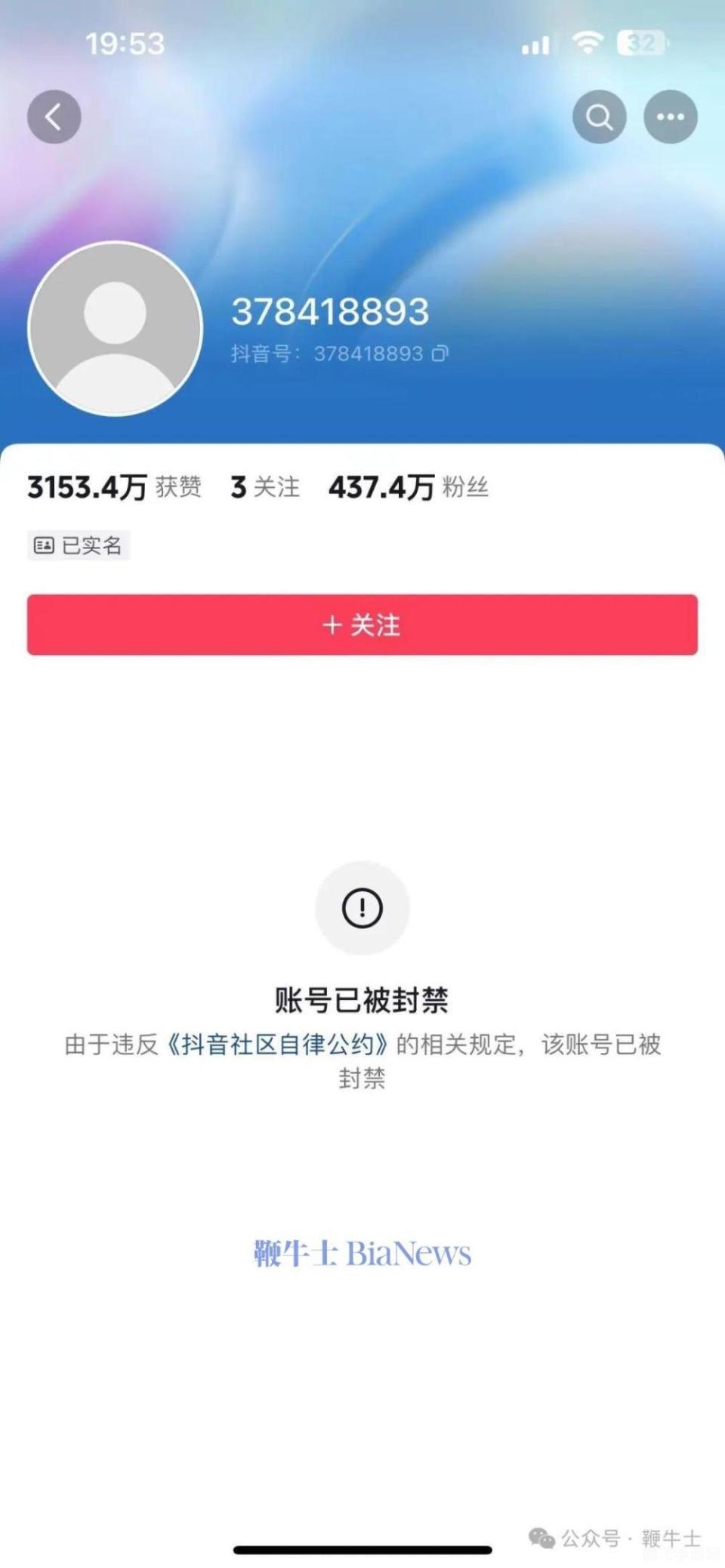Tap the home indicator bar at bottom

pyautogui.click(x=362, y=1550)
